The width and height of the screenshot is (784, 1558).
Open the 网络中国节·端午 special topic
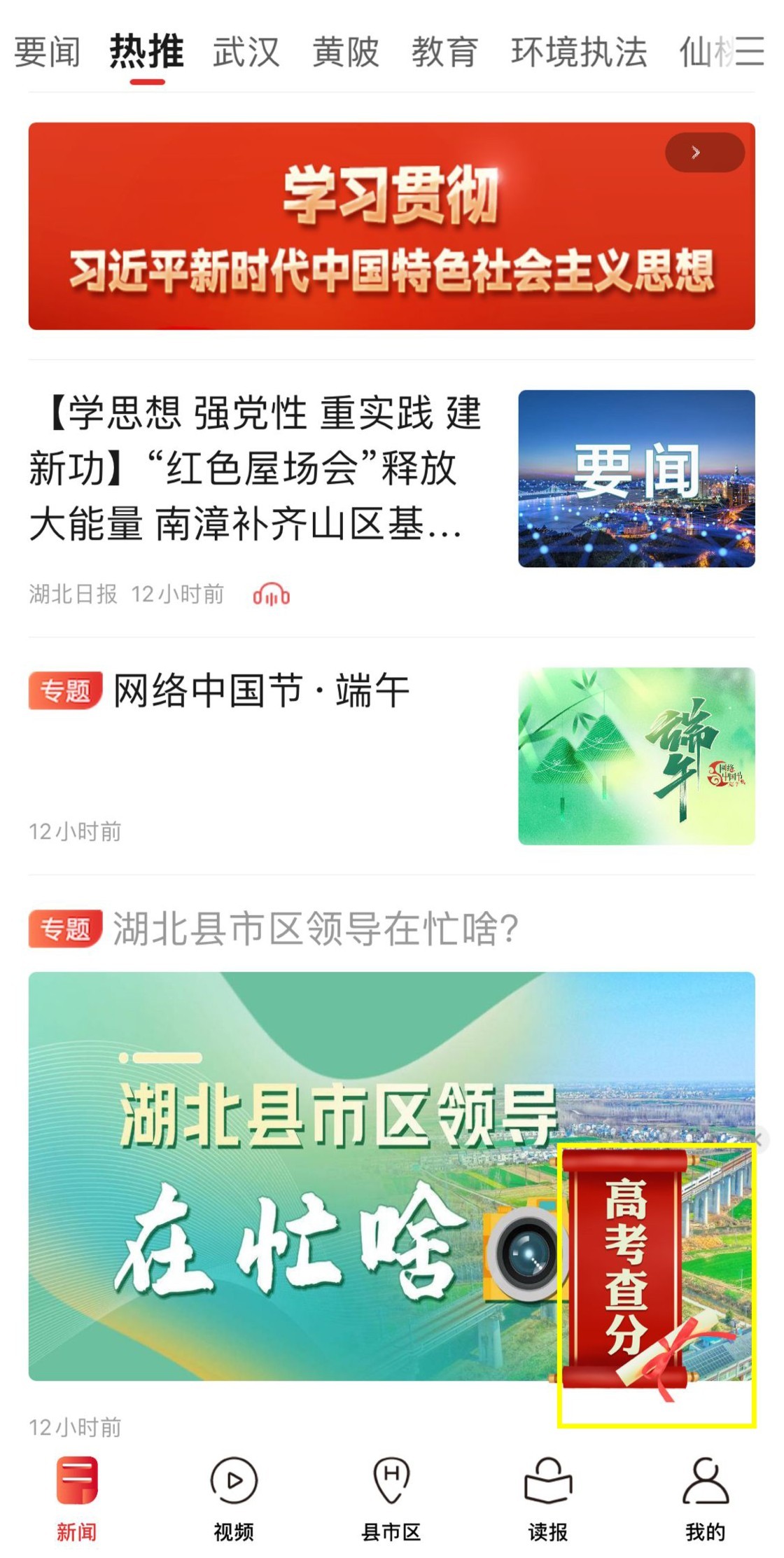point(260,690)
